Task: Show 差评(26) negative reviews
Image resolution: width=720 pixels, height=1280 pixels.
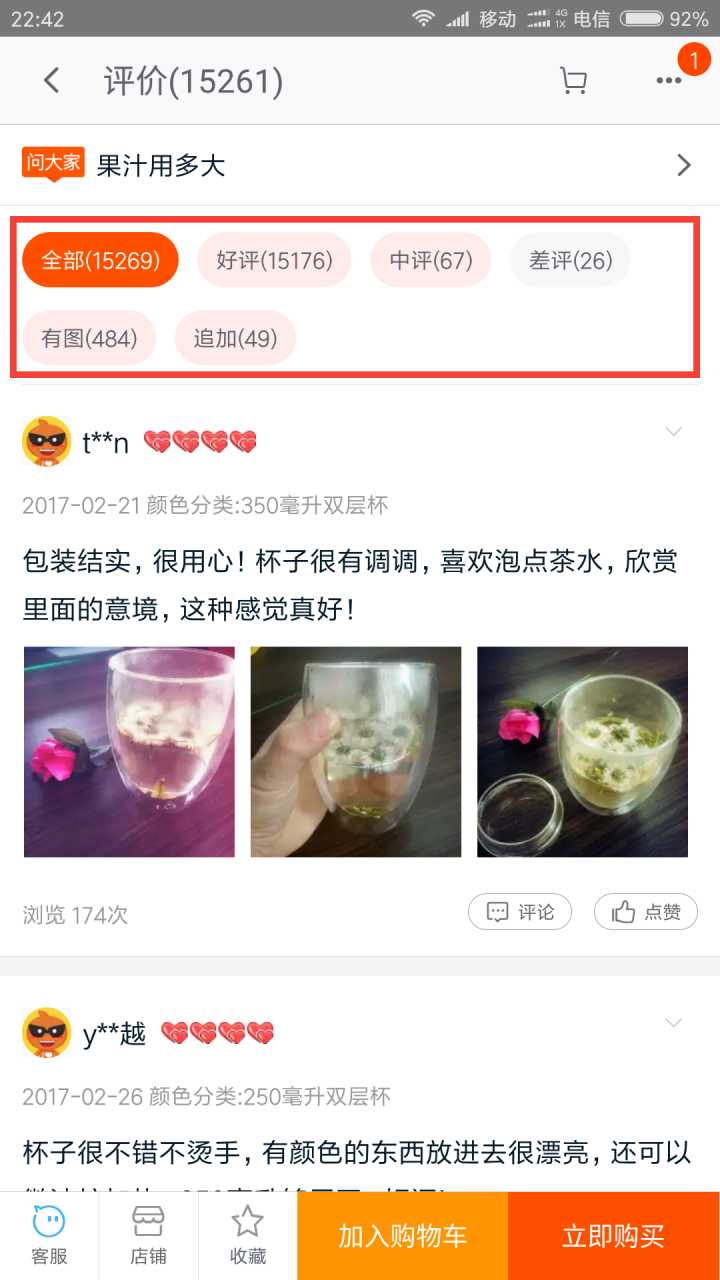Action: click(570, 260)
